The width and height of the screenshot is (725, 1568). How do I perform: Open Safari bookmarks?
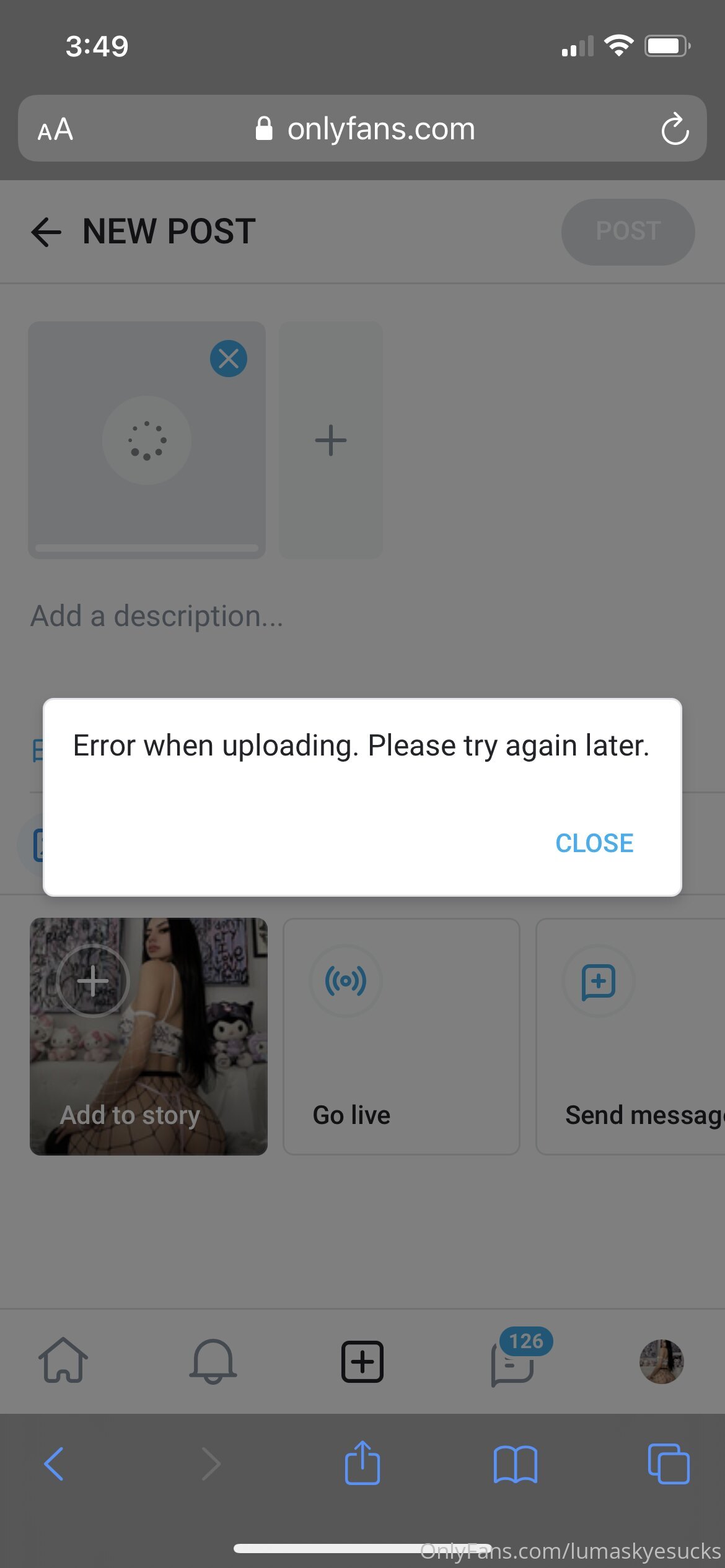coord(516,1464)
